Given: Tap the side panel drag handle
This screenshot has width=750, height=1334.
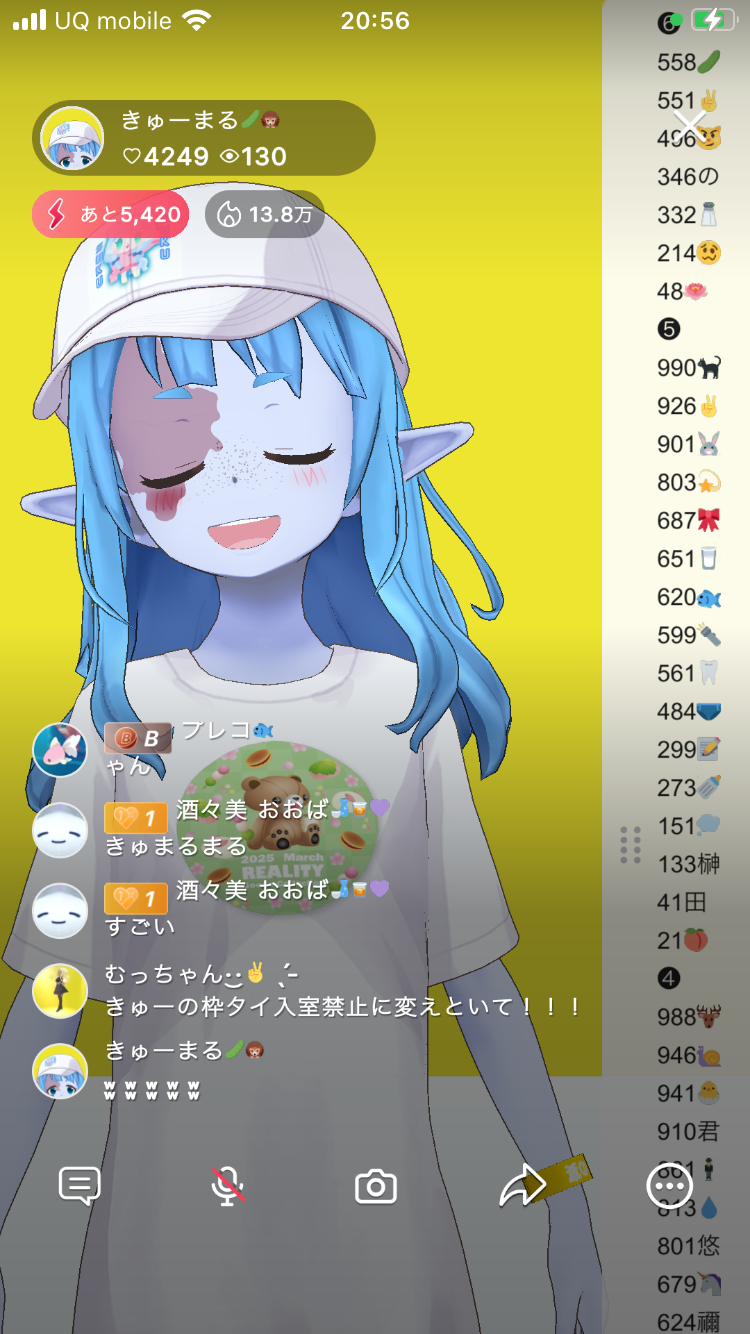Looking at the screenshot, I should [630, 845].
